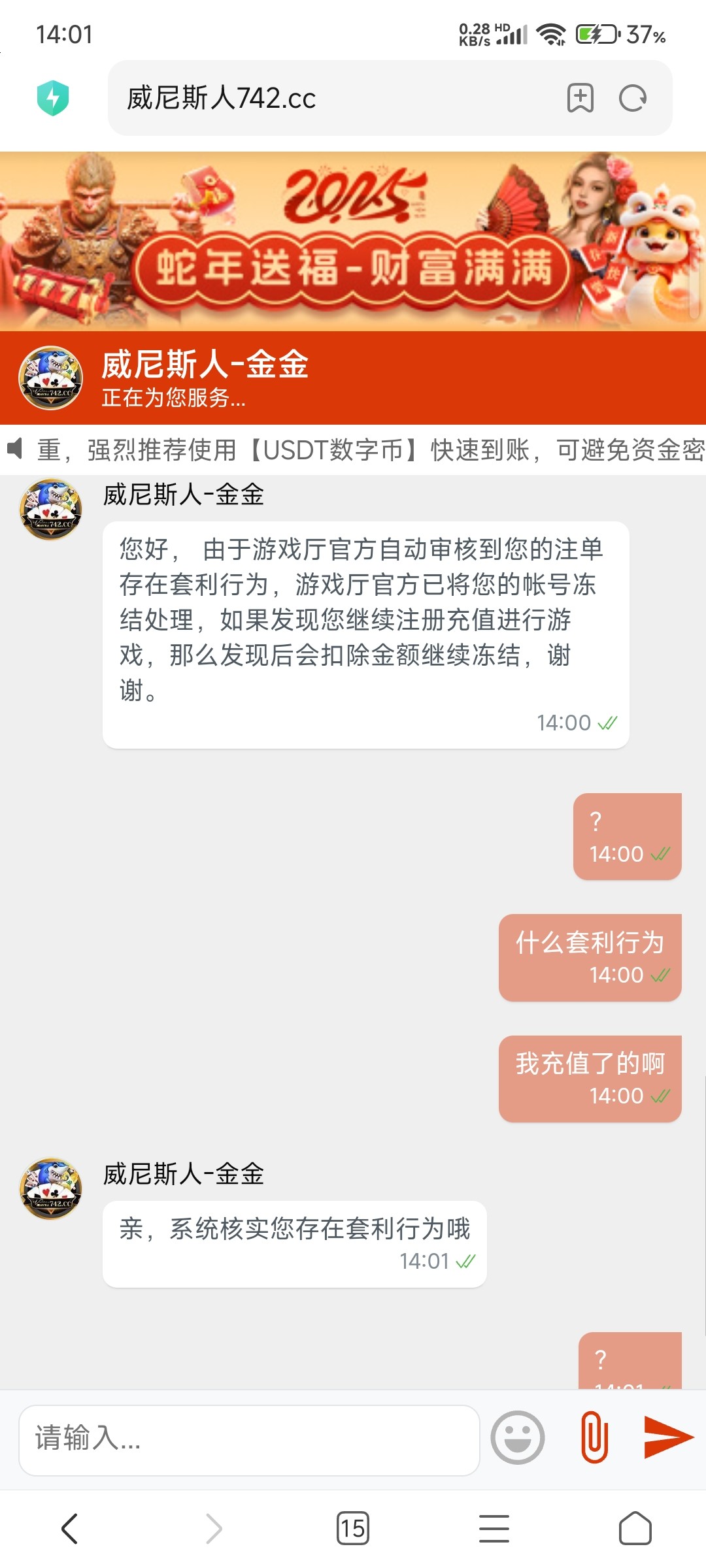Add this page to bookmarks
706x1568 pixels.
[x=580, y=98]
